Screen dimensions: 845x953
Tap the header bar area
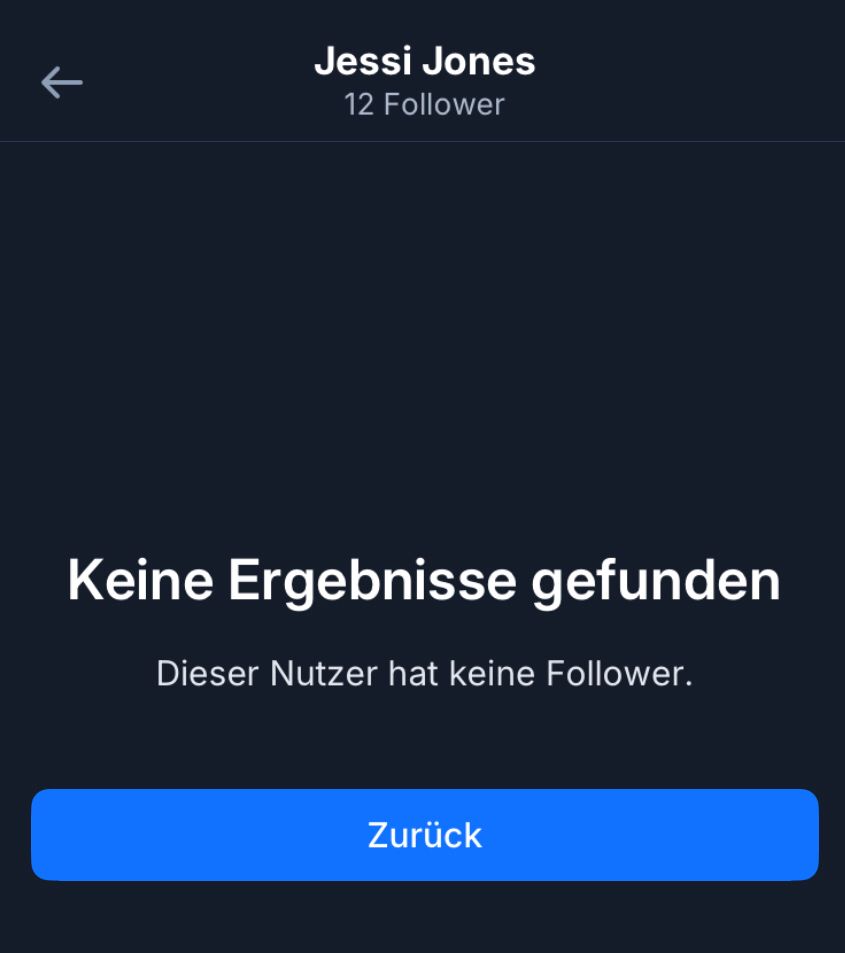point(422,70)
